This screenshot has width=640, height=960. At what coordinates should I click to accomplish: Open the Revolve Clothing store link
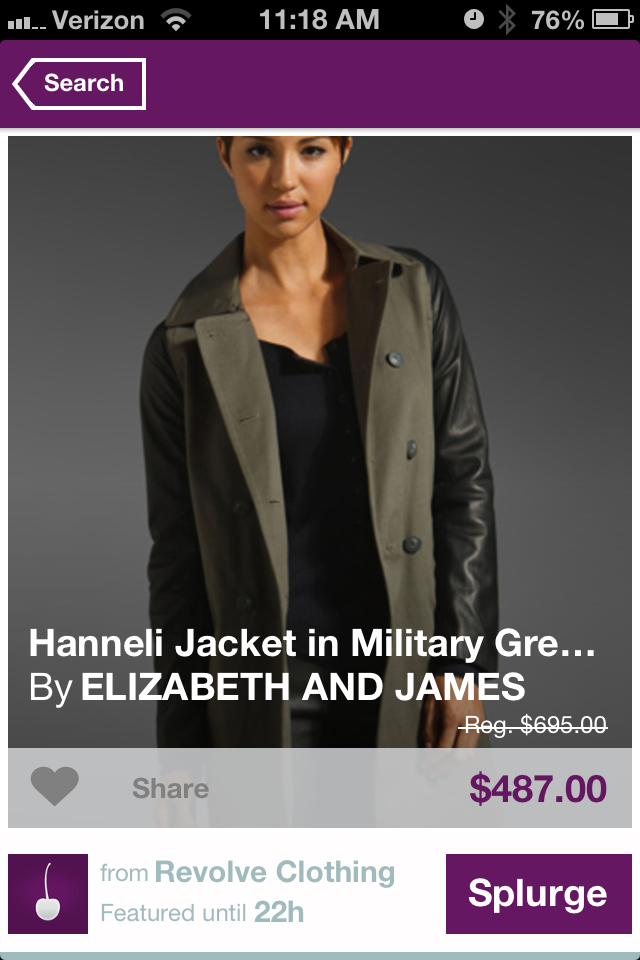pyautogui.click(x=274, y=873)
